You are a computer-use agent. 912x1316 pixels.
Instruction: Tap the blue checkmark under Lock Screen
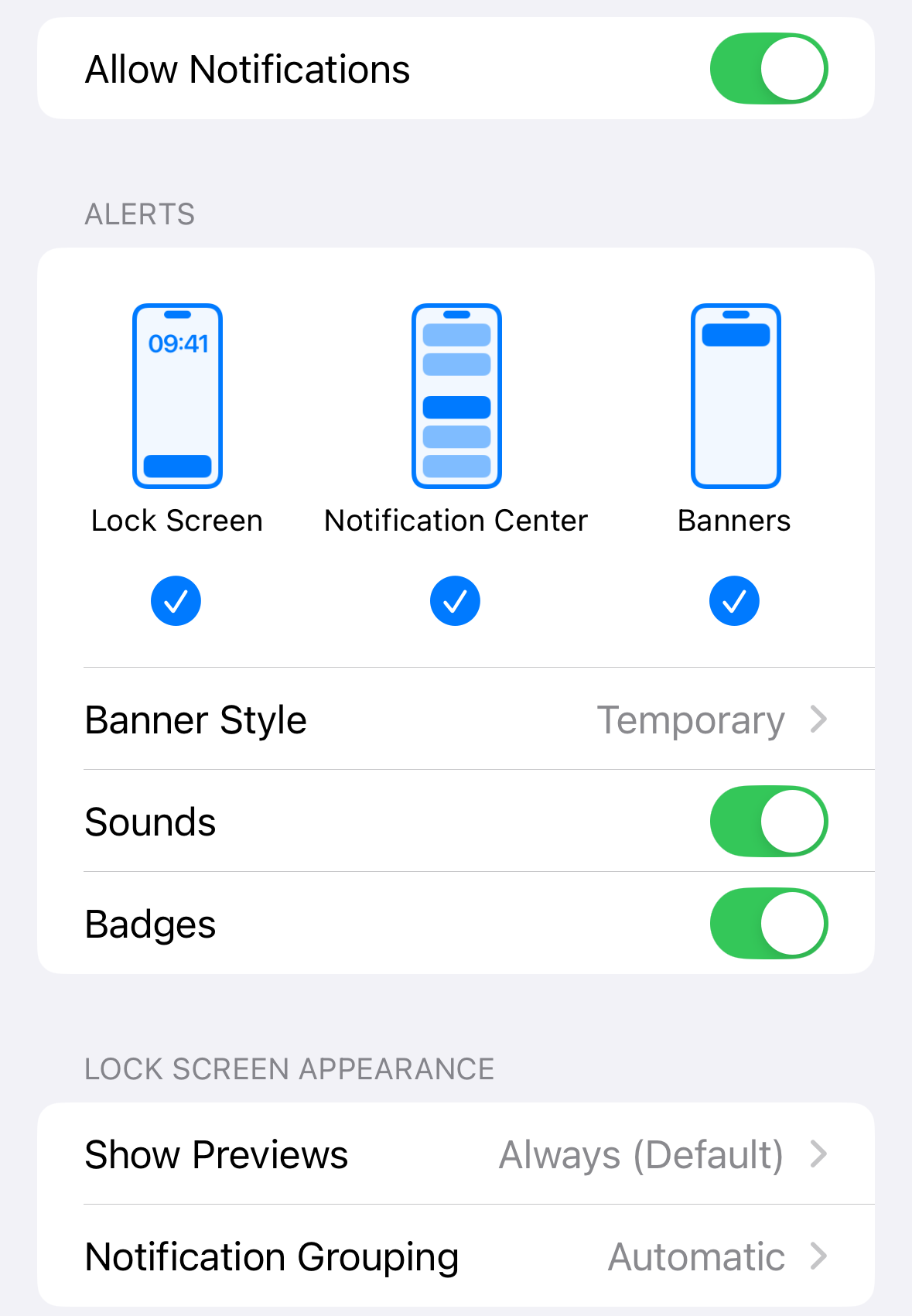pos(176,600)
